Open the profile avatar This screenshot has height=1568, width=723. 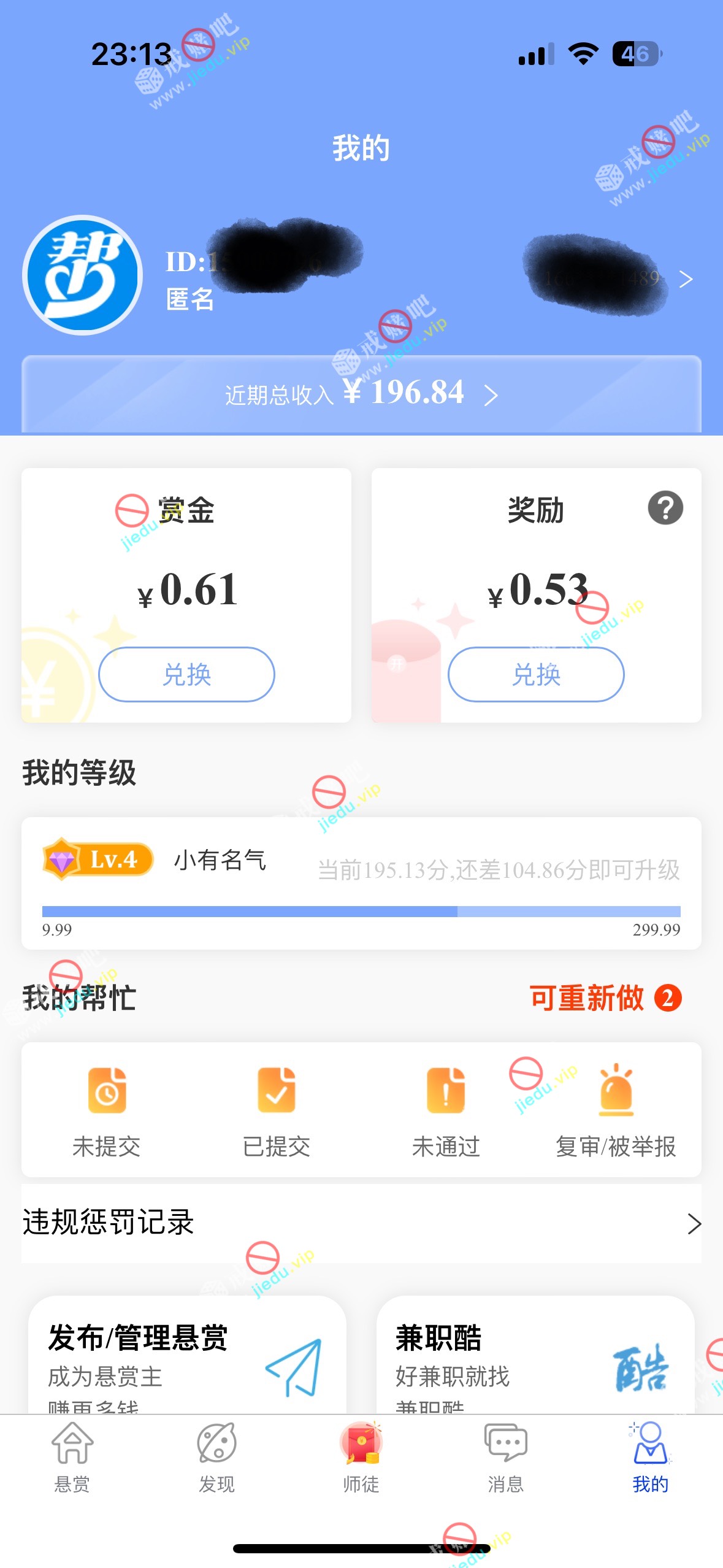click(83, 275)
